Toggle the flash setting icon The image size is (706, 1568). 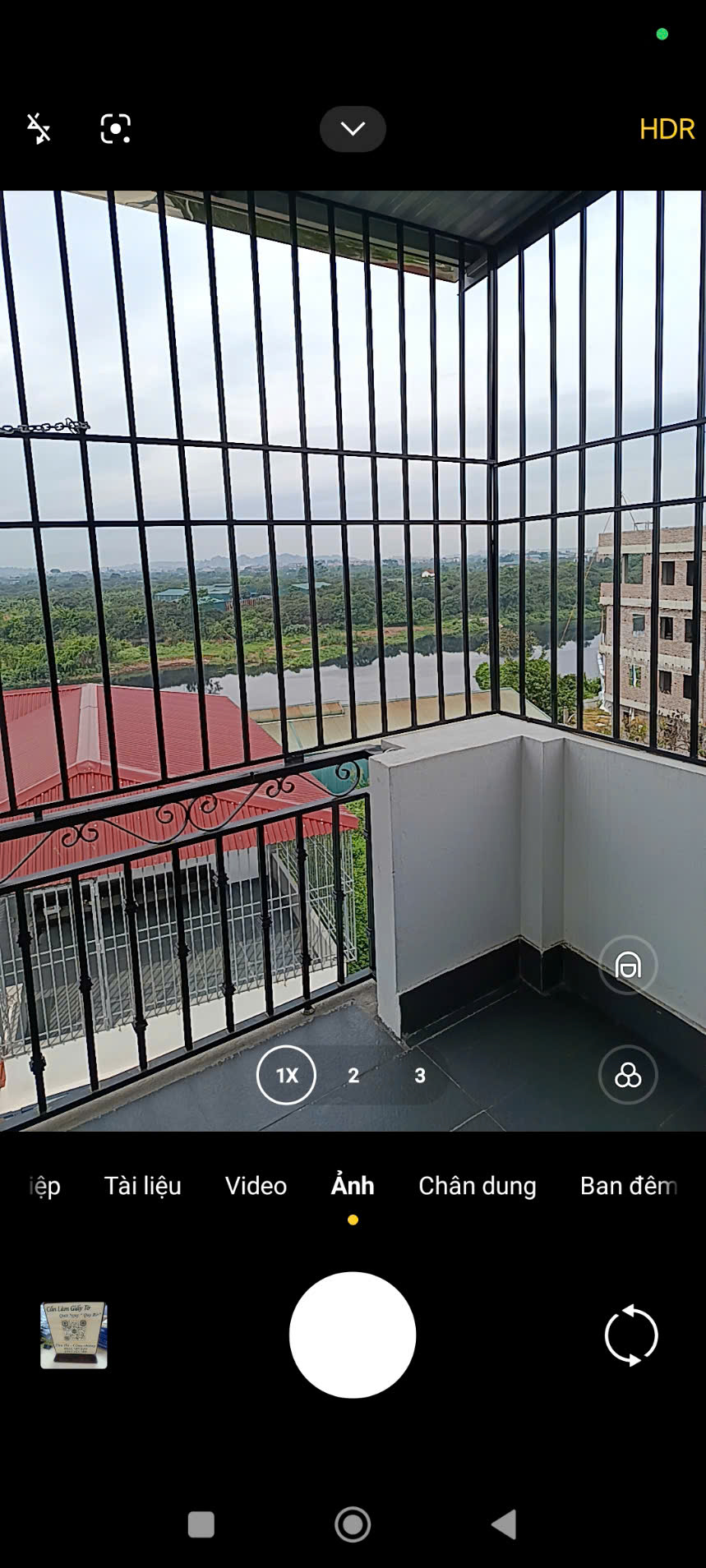(38, 129)
